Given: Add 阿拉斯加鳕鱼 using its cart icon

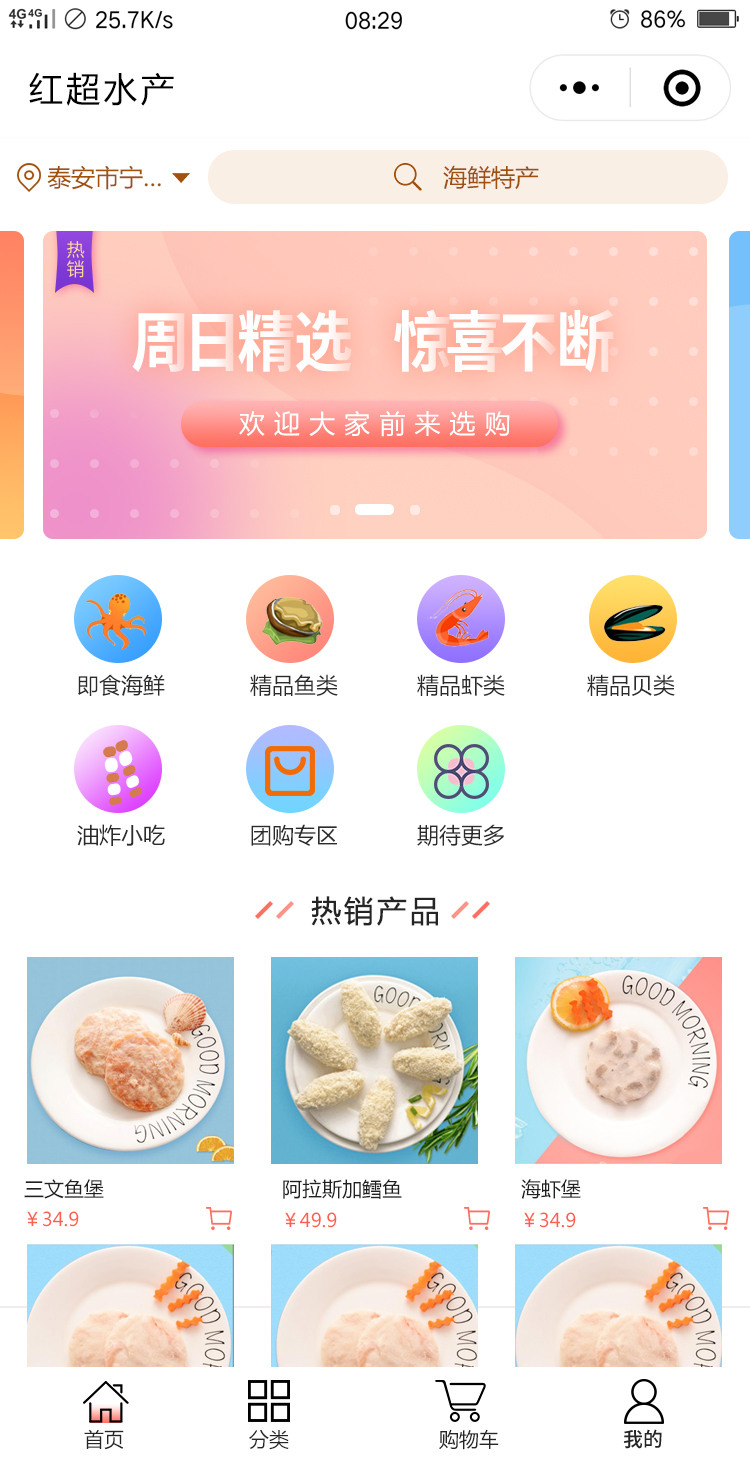Looking at the screenshot, I should pyautogui.click(x=477, y=1219).
